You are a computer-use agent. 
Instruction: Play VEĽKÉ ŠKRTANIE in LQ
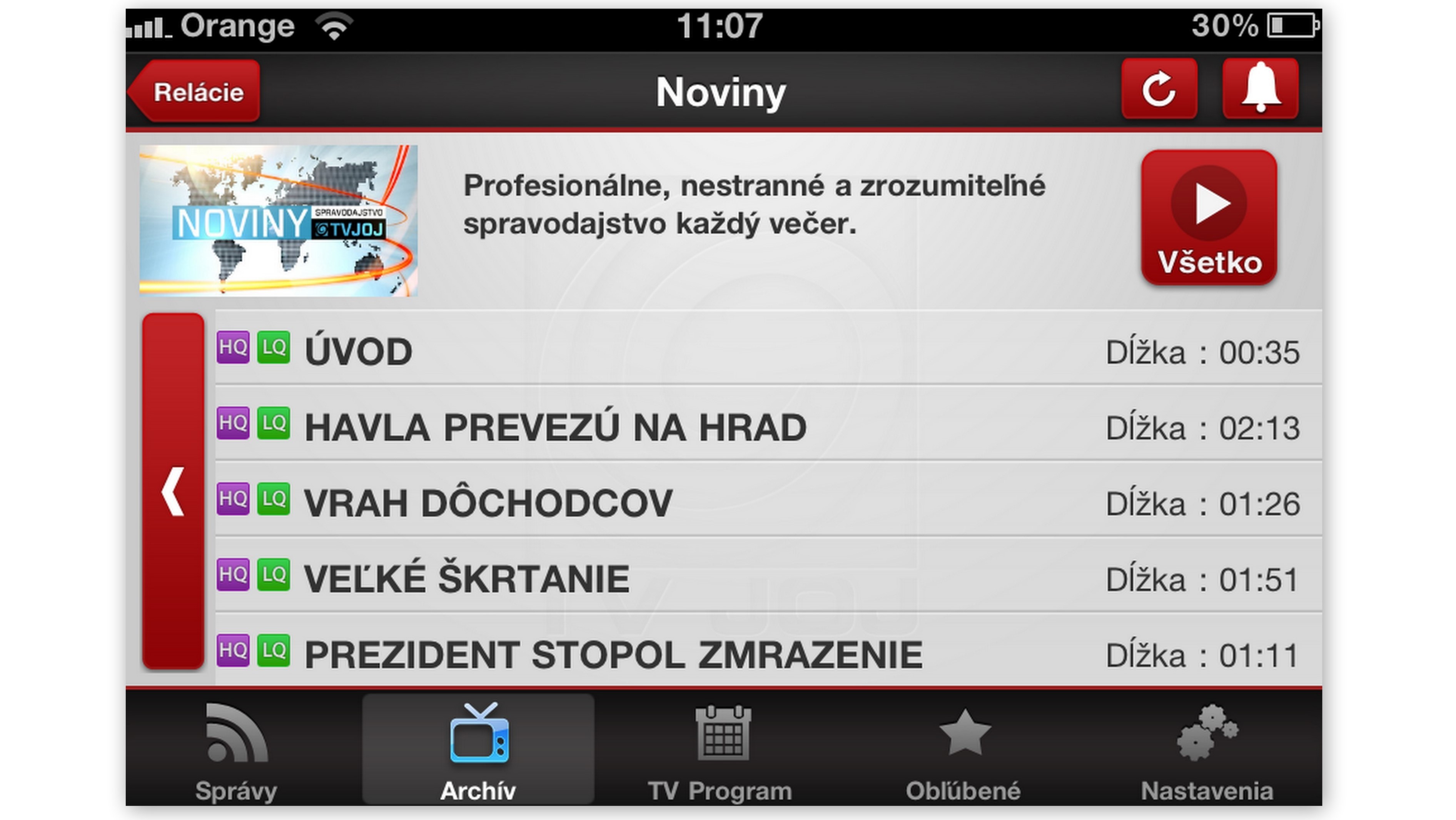[274, 575]
